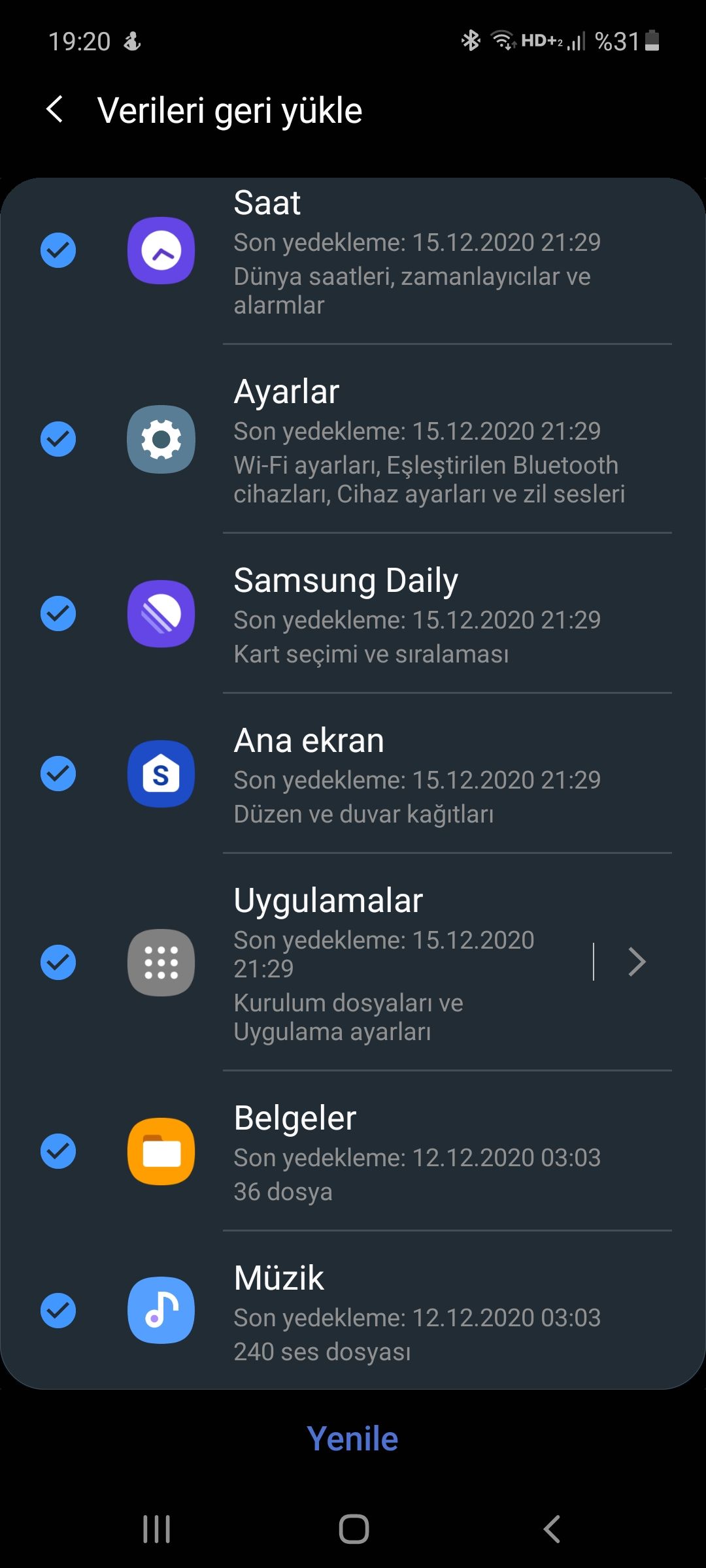Expand the Uygulamalar details arrow
The height and width of the screenshot is (1568, 706).
[x=637, y=962]
